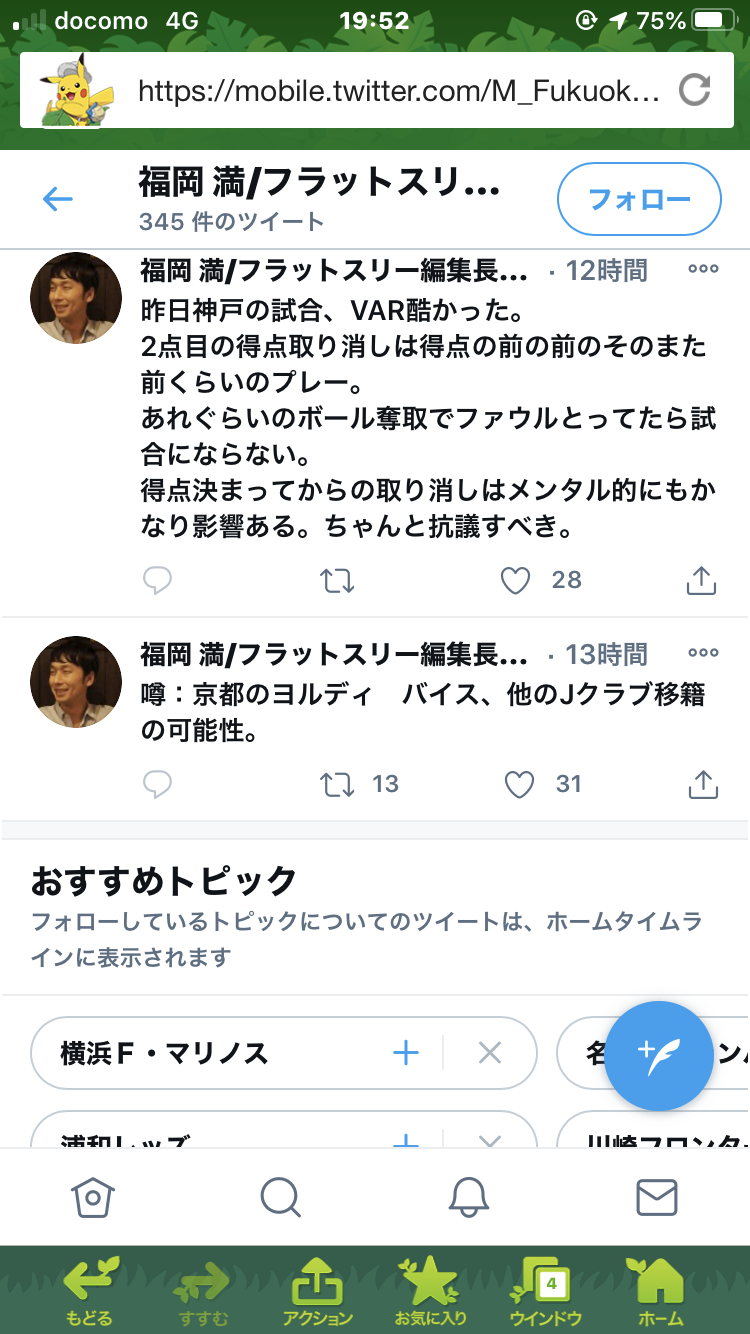Open overflow menu on the VAR tweet
Viewport: 750px width, 1334px height.
click(703, 268)
